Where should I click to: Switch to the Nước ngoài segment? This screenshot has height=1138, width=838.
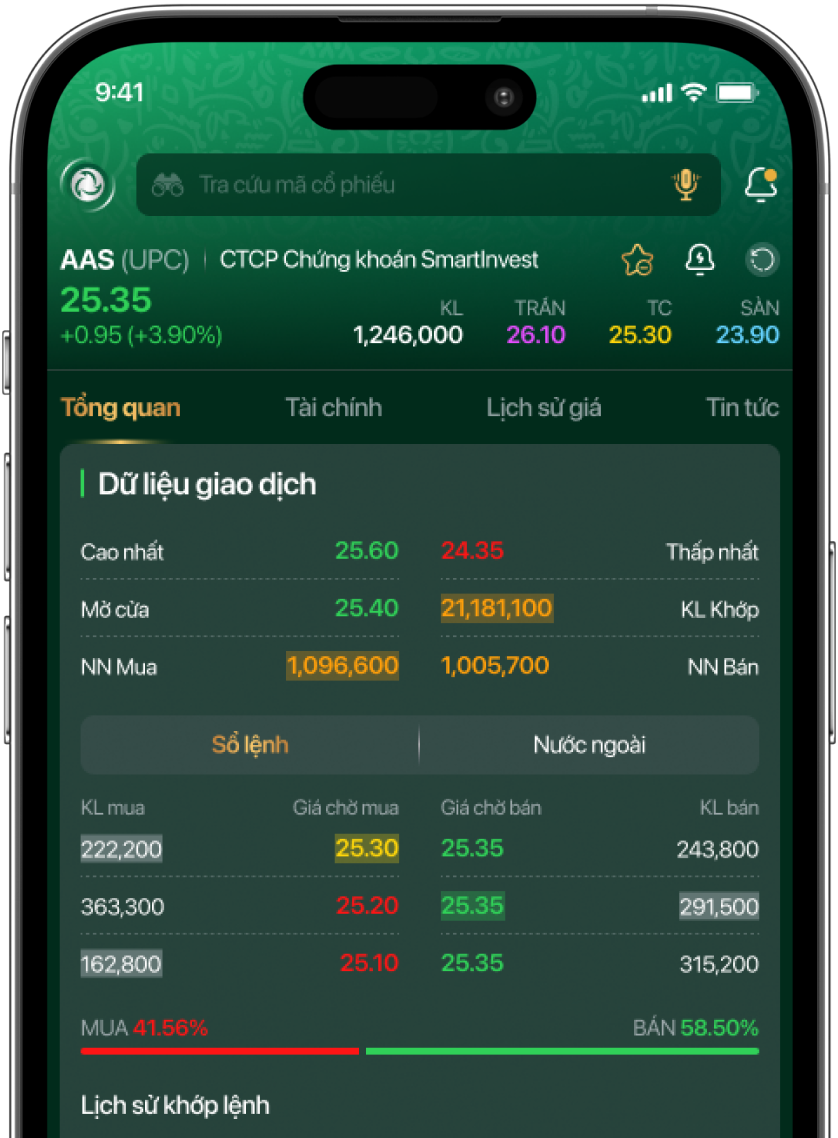[589, 745]
